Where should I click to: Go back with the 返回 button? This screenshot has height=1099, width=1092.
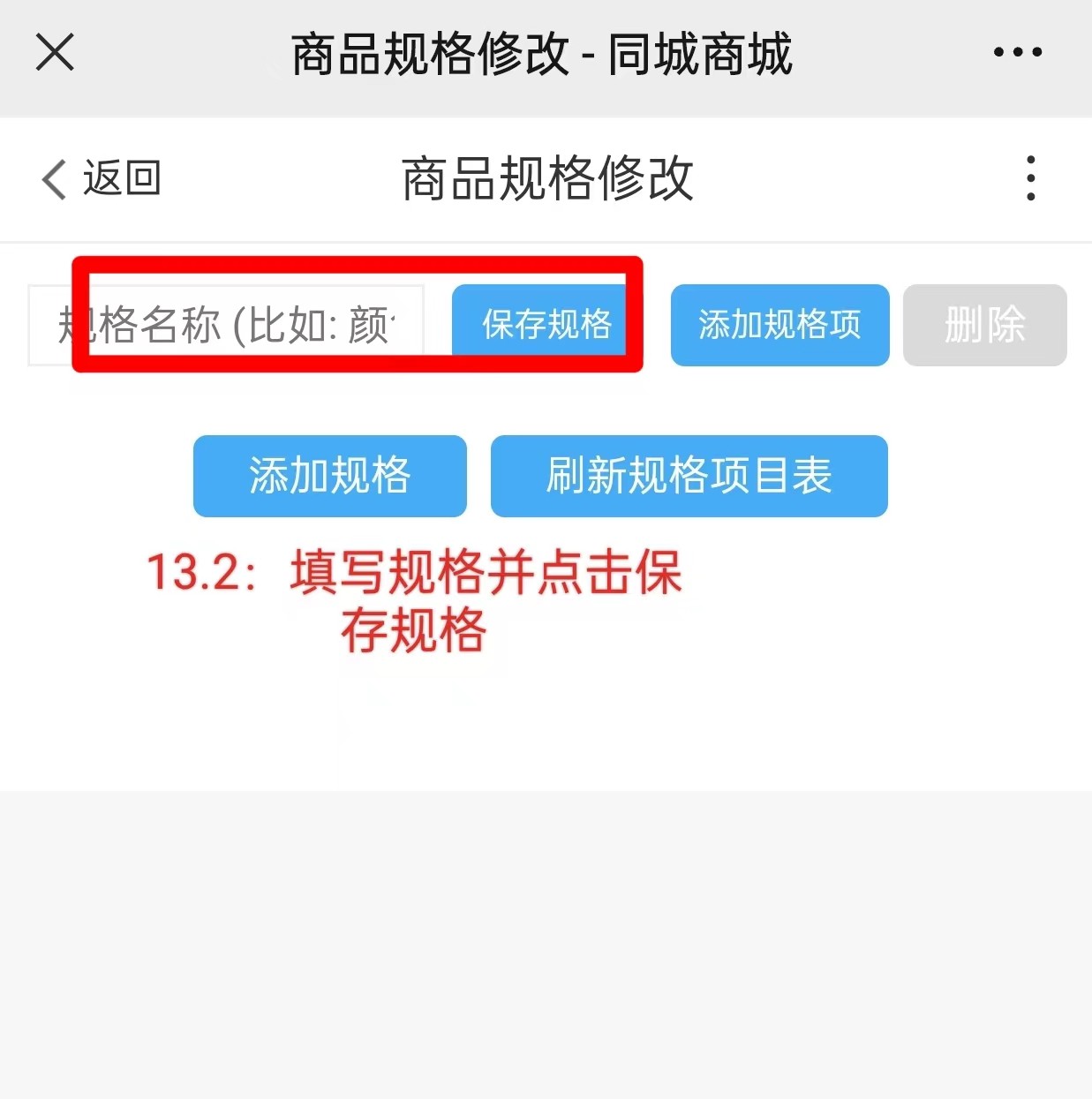[x=102, y=178]
